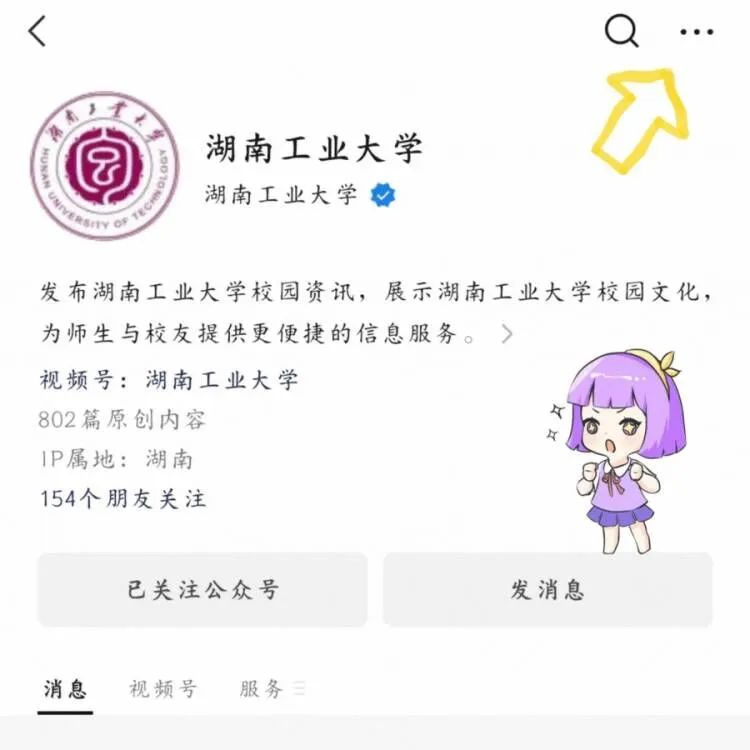Expand the account description chevron
The height and width of the screenshot is (750, 750).
pos(507,334)
